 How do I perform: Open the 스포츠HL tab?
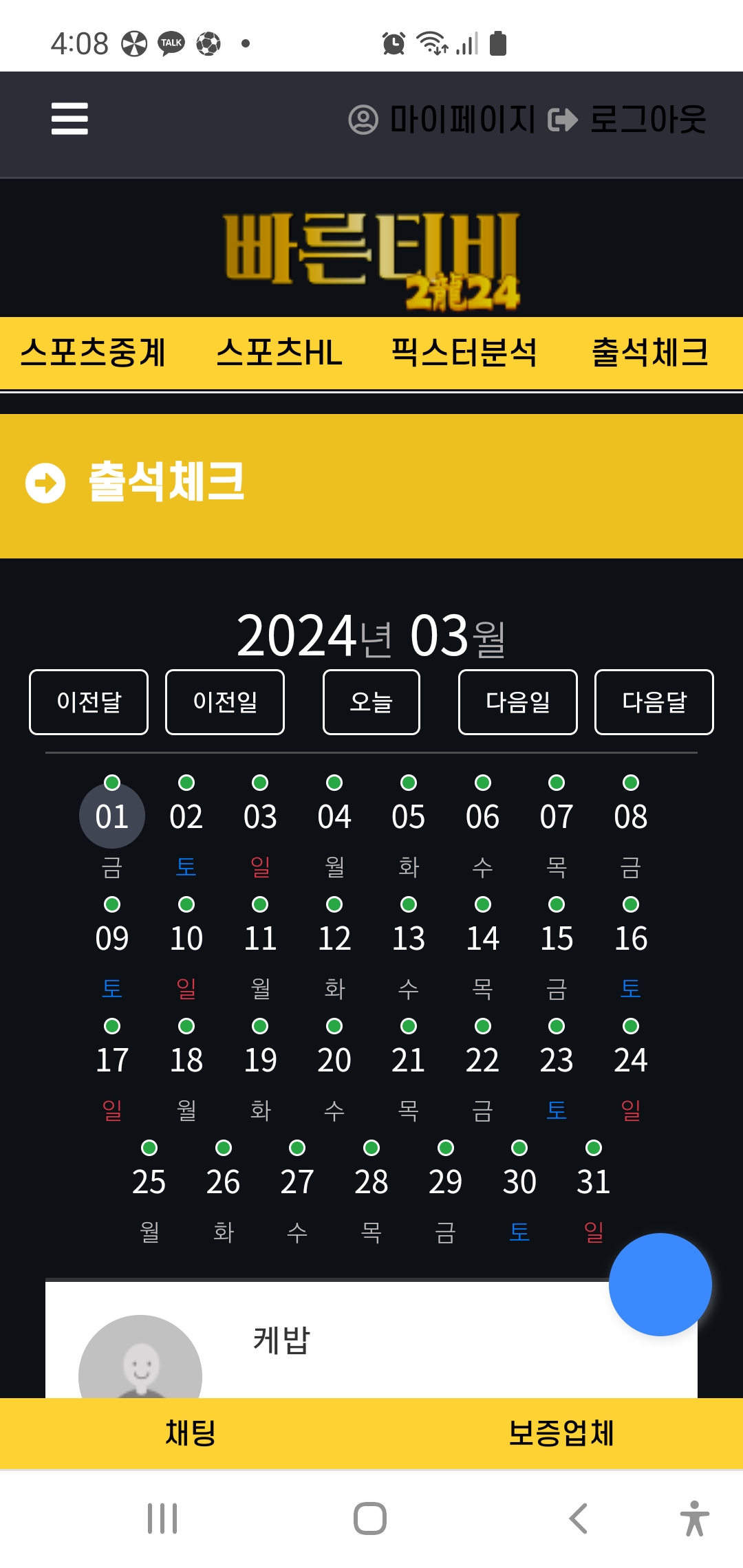(279, 353)
